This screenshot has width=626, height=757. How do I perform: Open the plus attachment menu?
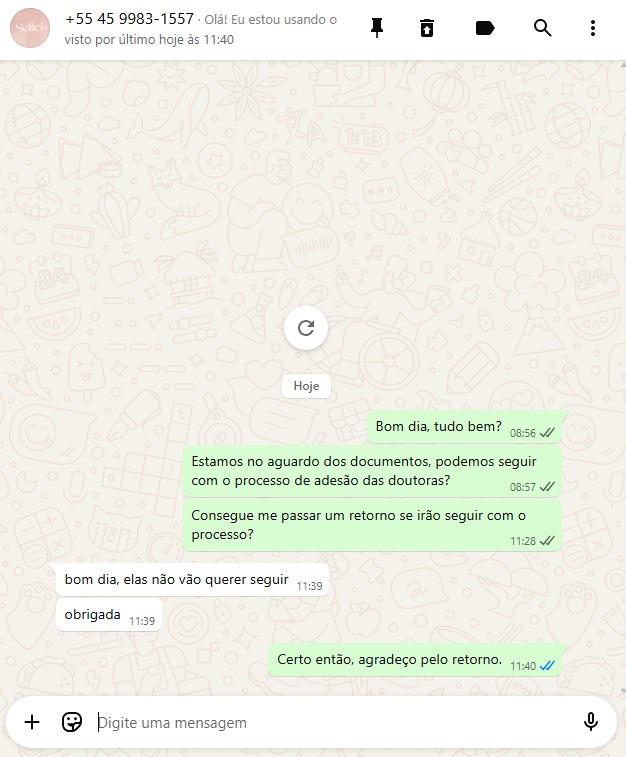pyautogui.click(x=32, y=722)
